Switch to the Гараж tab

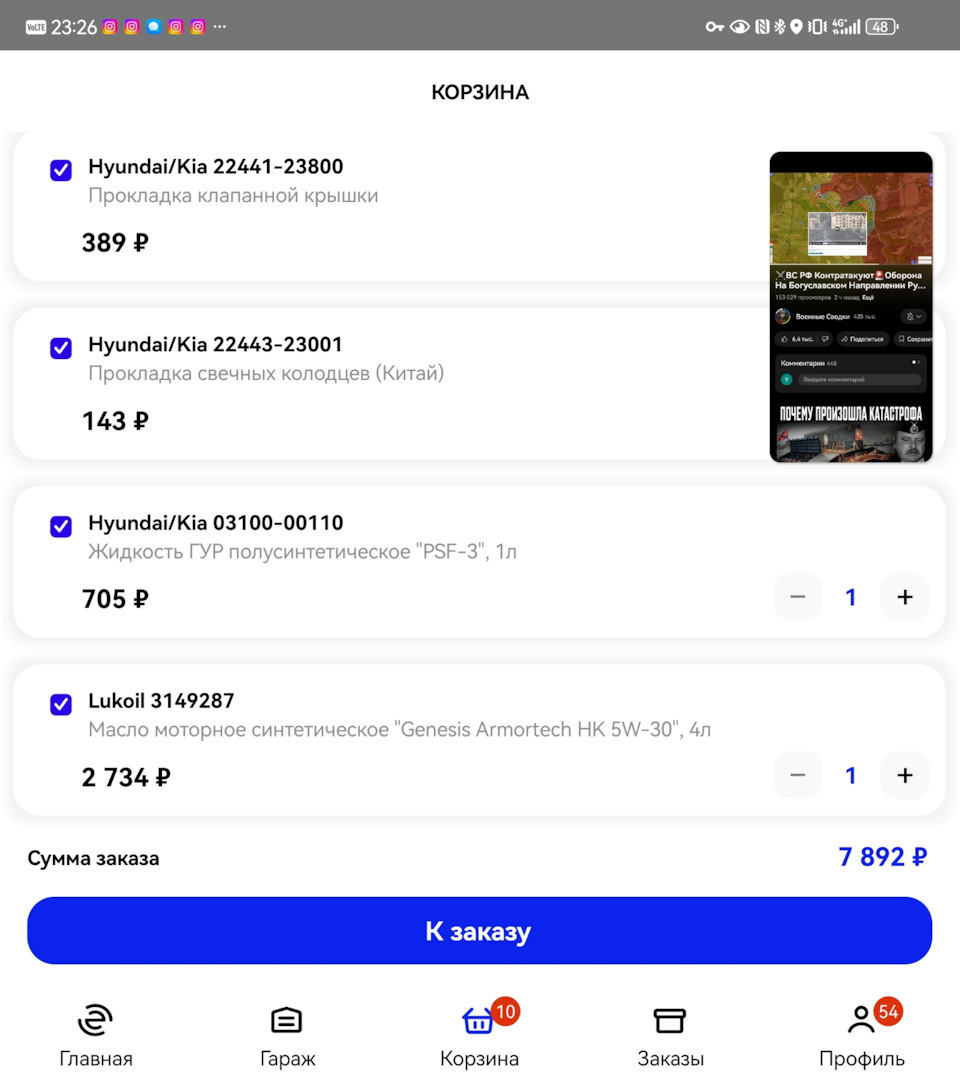(287, 1035)
